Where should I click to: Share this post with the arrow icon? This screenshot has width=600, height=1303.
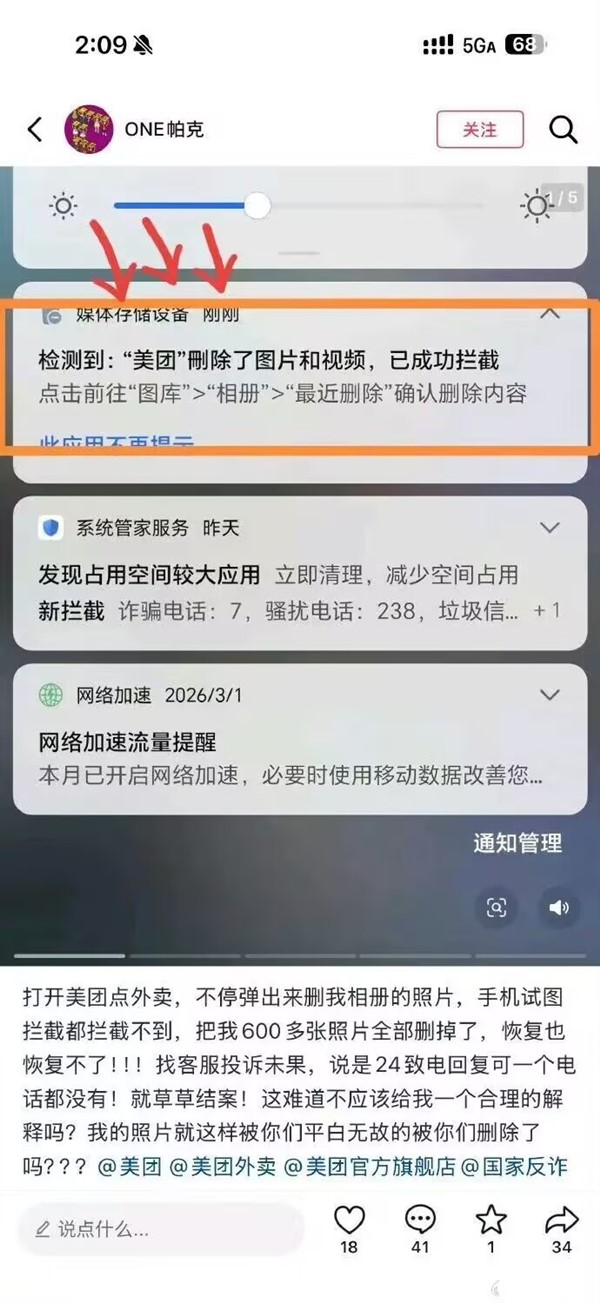tap(562, 1220)
